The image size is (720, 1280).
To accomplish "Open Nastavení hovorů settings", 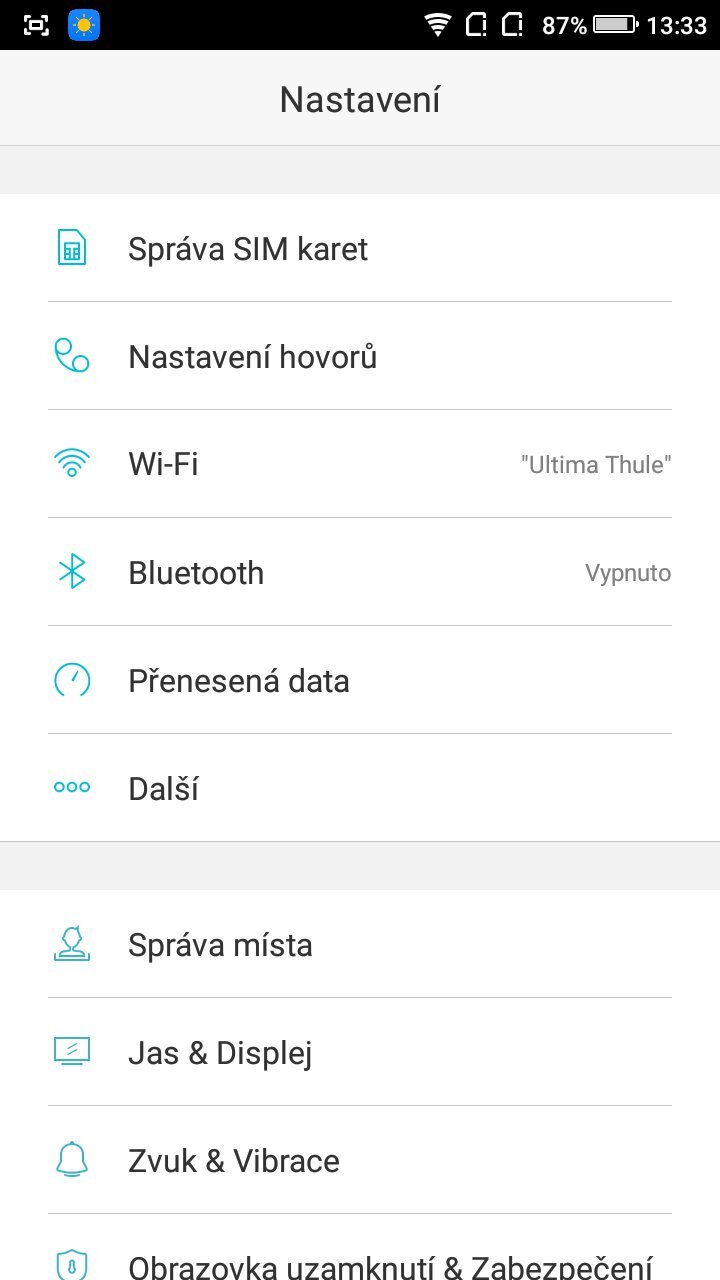I will point(252,356).
